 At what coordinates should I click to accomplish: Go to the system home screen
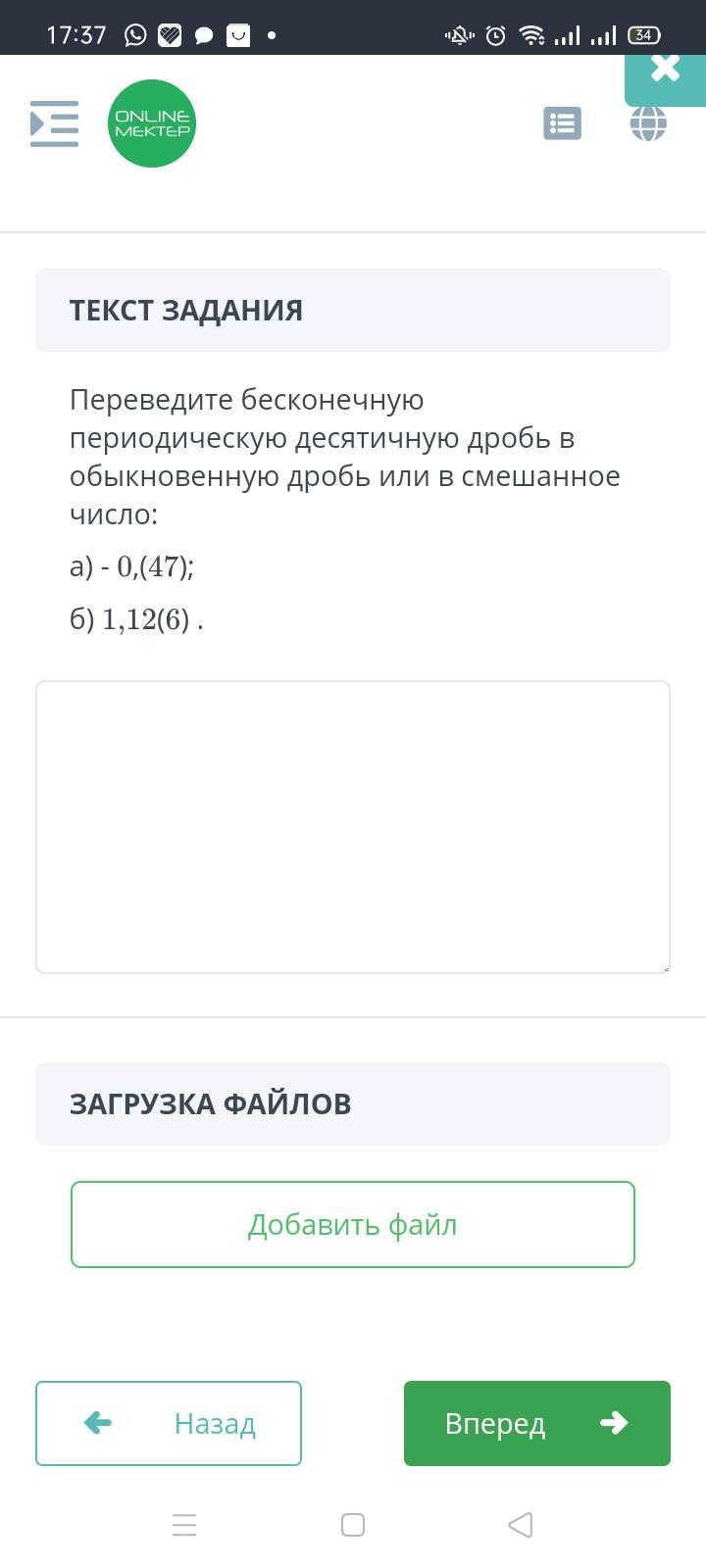tap(353, 1525)
